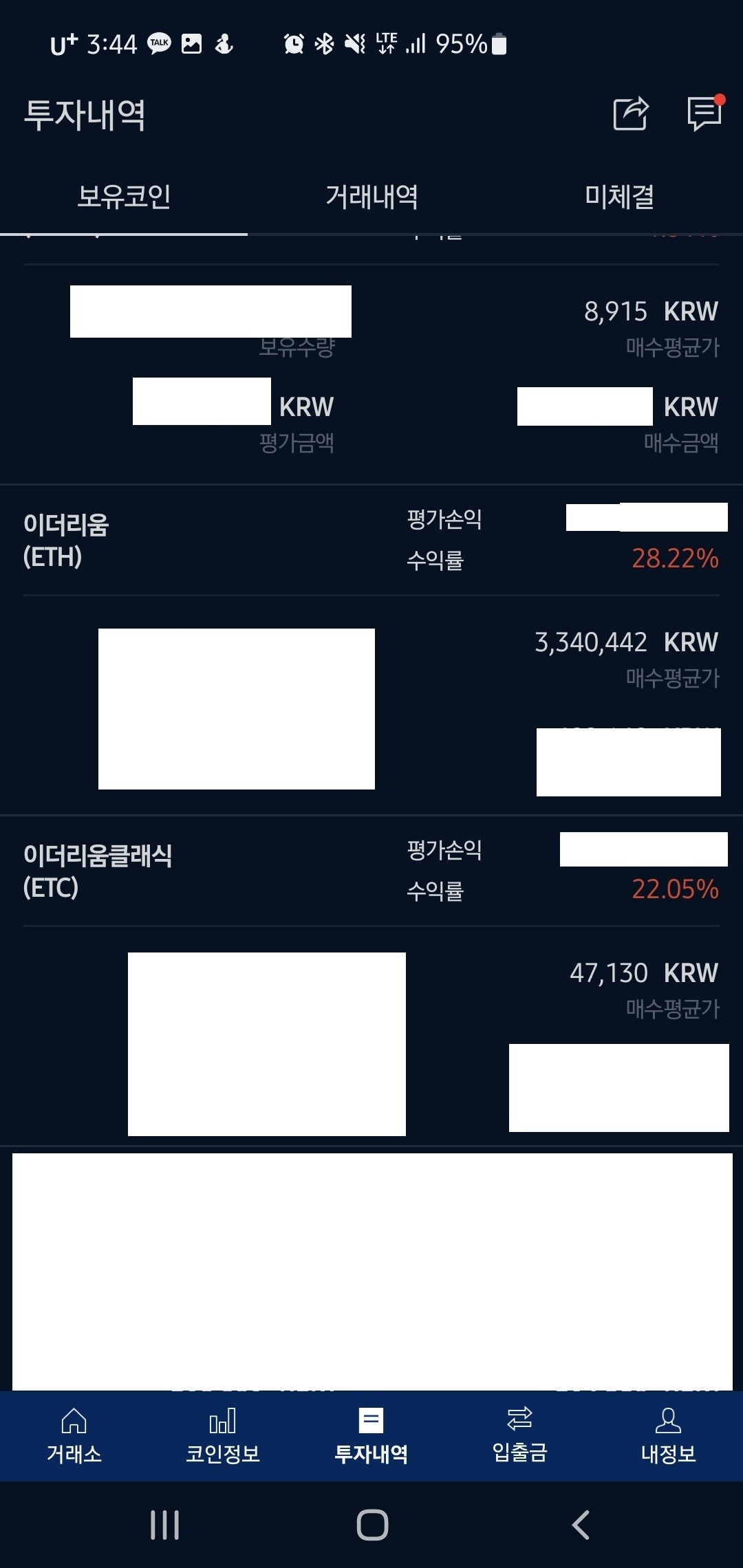The width and height of the screenshot is (743, 1568).
Task: Open the 미체결 tab
Action: [x=618, y=197]
